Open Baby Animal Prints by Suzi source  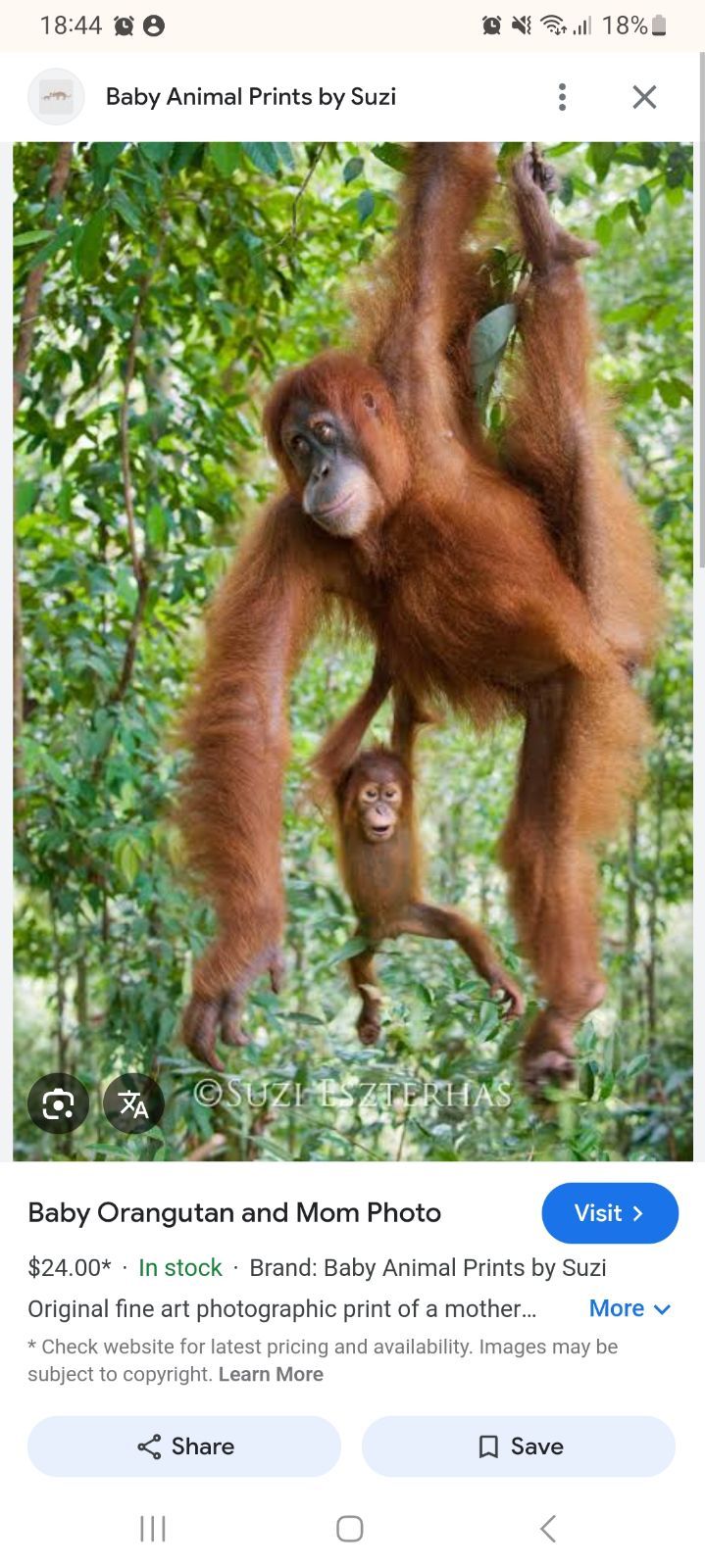pos(250,97)
